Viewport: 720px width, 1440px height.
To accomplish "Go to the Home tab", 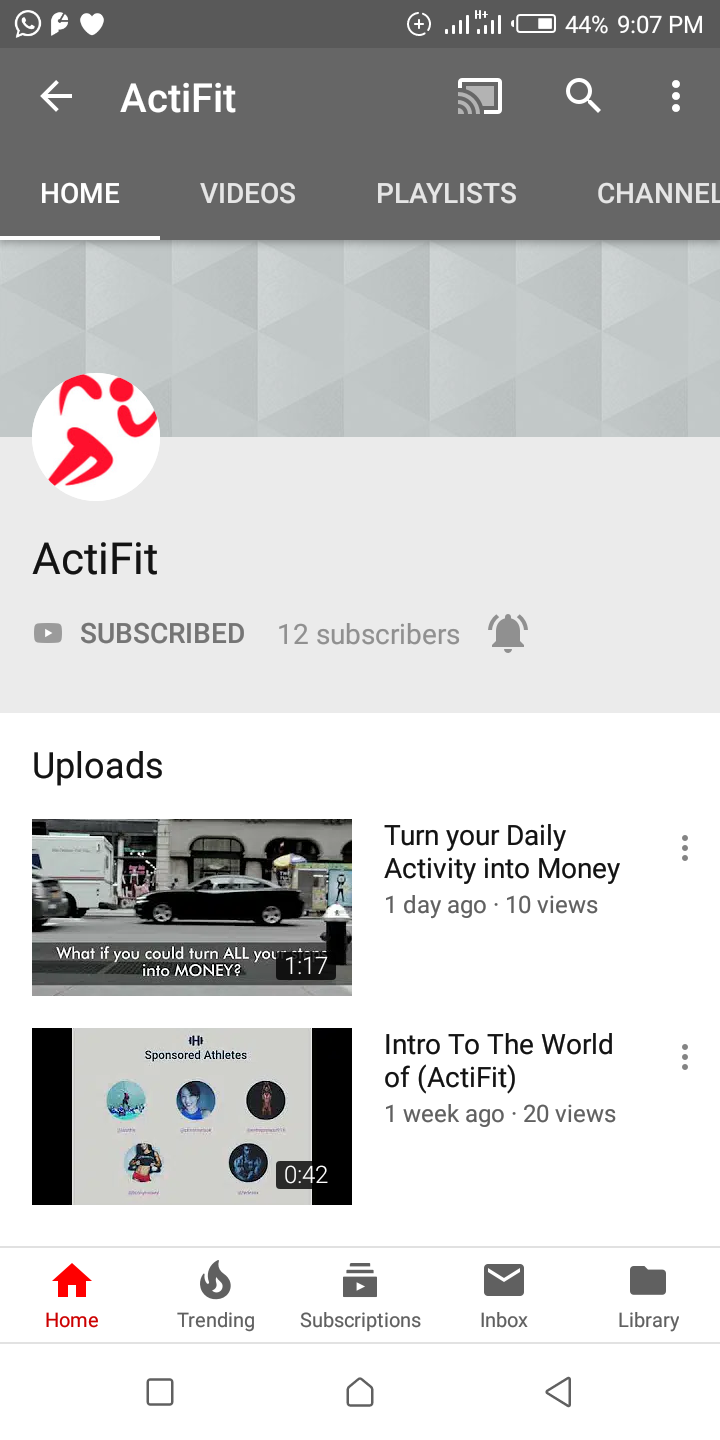I will (72, 1294).
